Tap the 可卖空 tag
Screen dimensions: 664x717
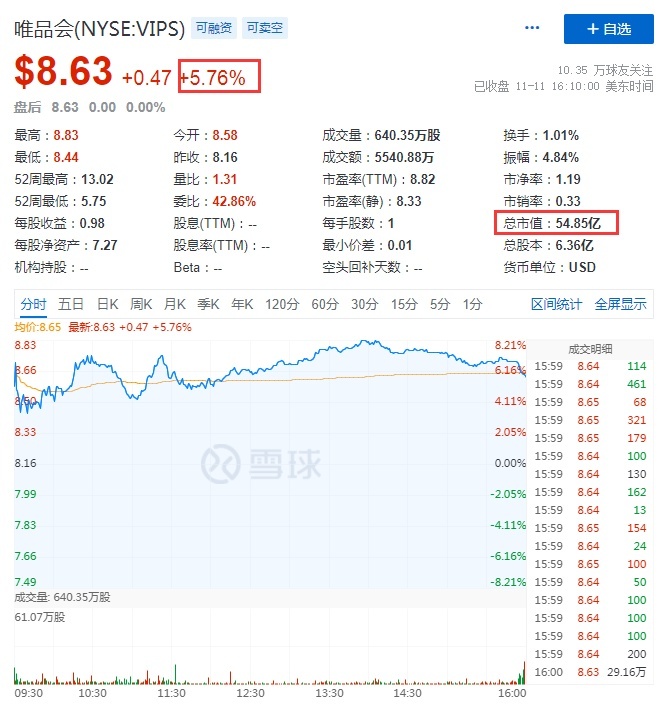tap(265, 29)
